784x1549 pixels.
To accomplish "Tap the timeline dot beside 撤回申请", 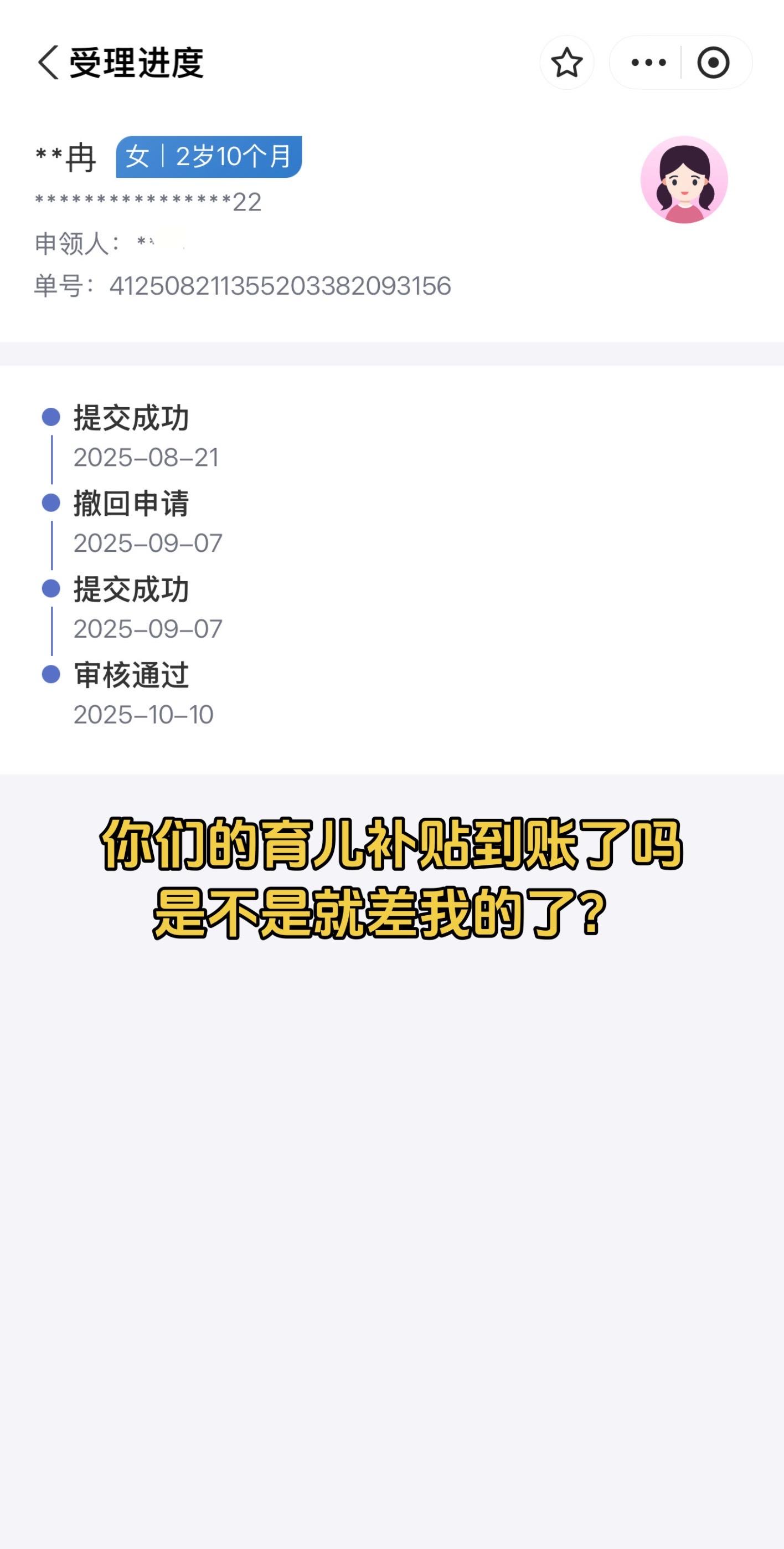I will [x=53, y=502].
